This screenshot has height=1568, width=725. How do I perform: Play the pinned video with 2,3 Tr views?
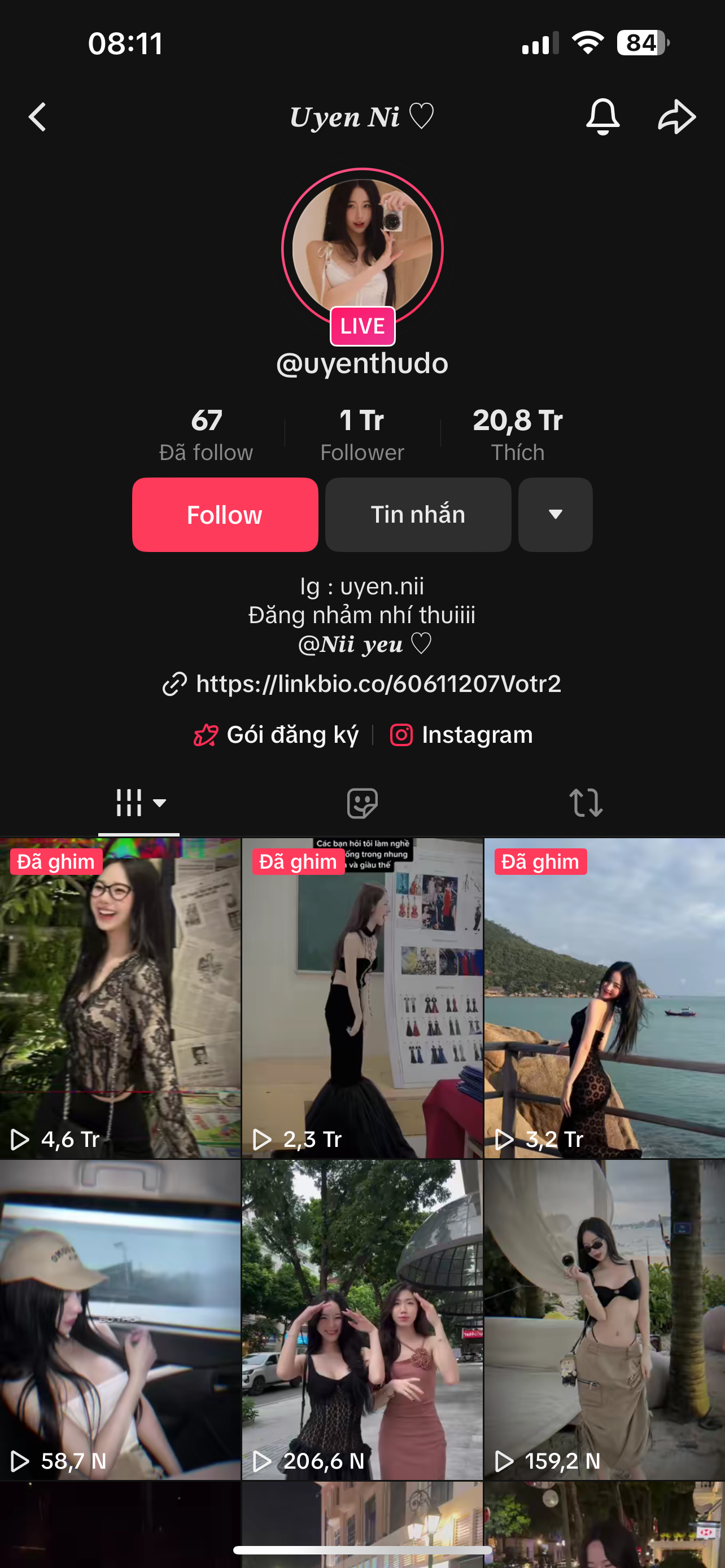(x=362, y=998)
